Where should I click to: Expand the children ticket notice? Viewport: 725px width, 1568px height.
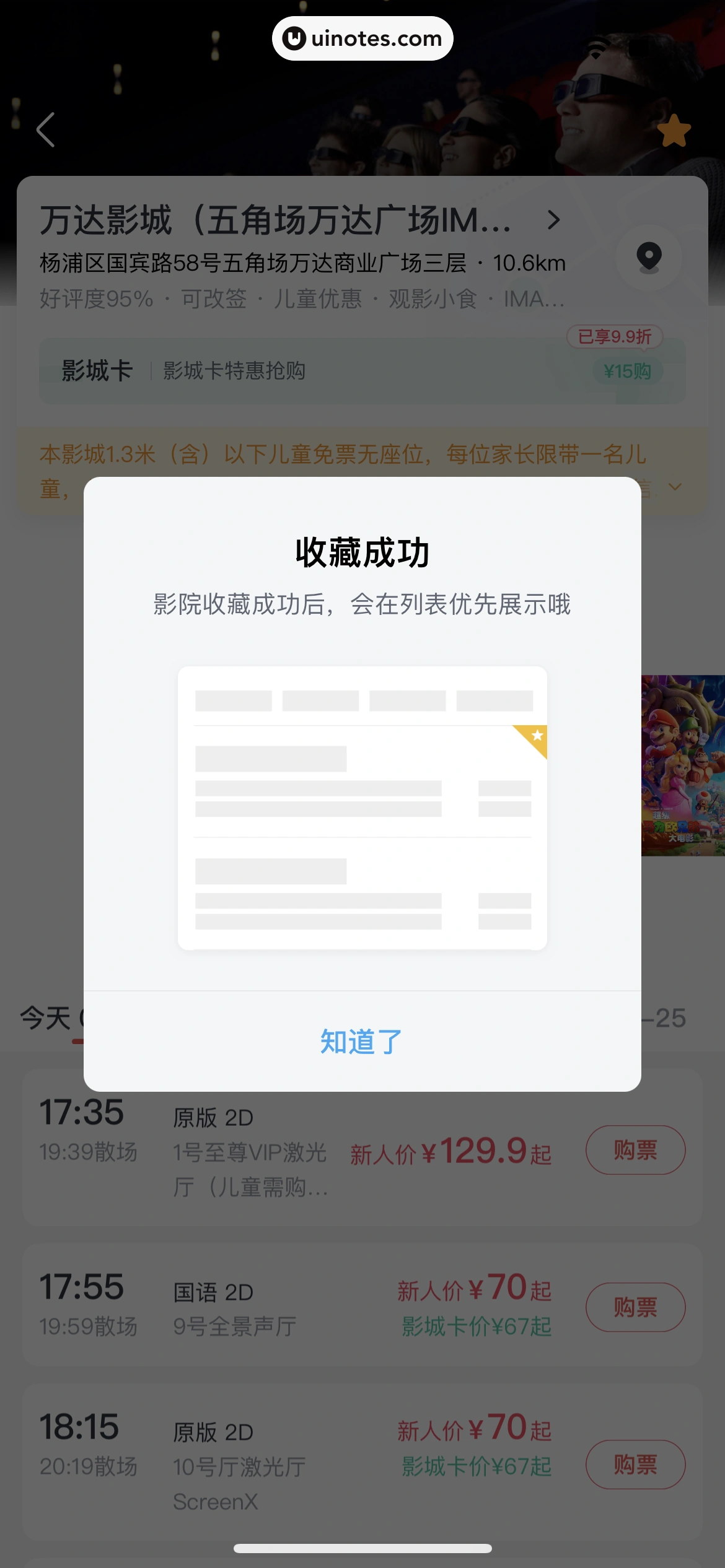tap(675, 487)
